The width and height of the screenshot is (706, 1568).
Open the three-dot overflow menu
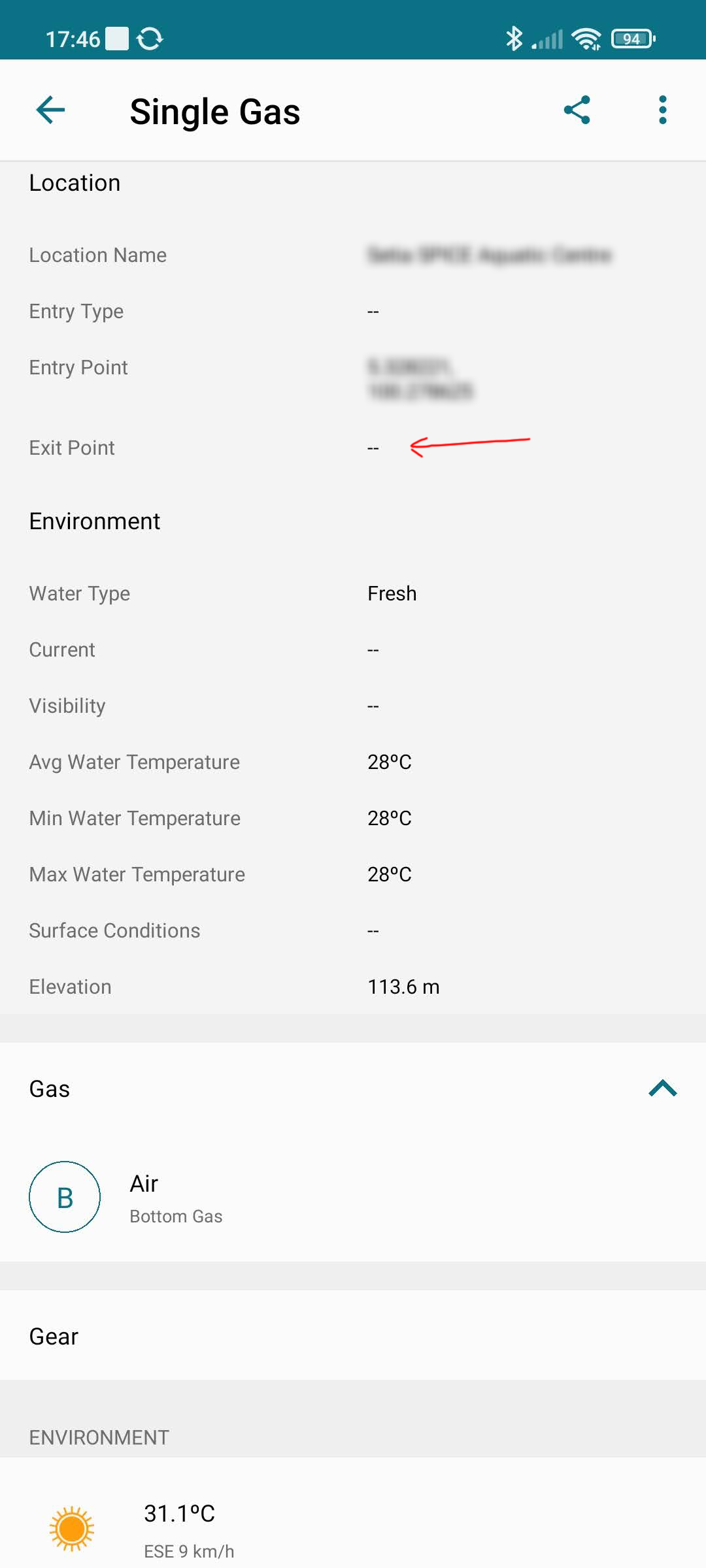[x=662, y=110]
